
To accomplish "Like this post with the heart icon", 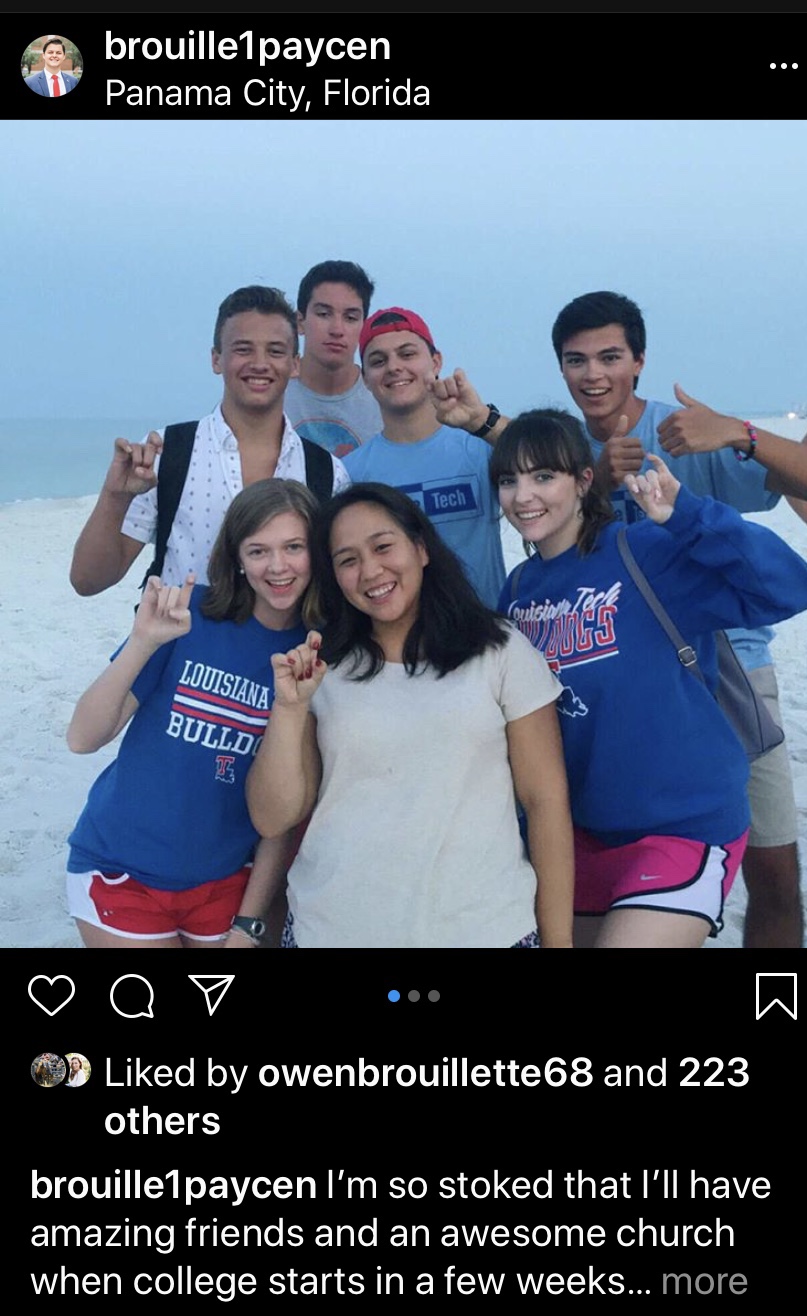I will [52, 996].
